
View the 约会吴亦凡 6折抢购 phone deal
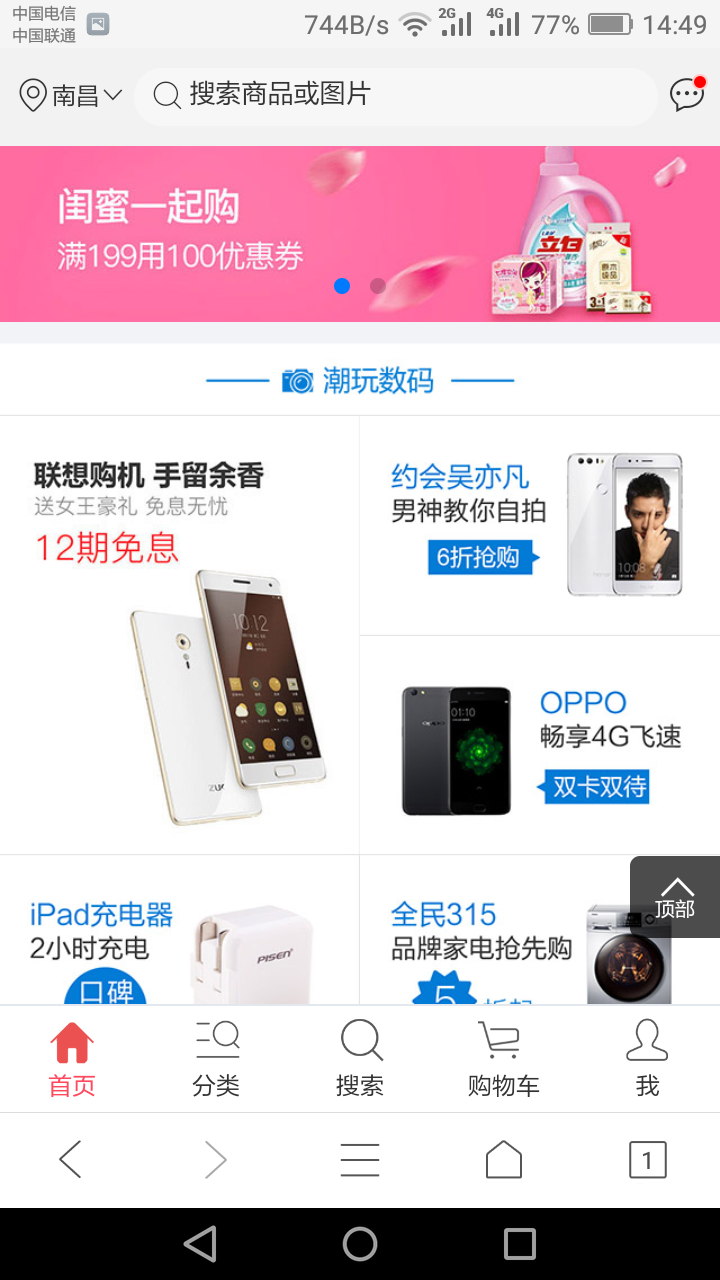(x=539, y=525)
